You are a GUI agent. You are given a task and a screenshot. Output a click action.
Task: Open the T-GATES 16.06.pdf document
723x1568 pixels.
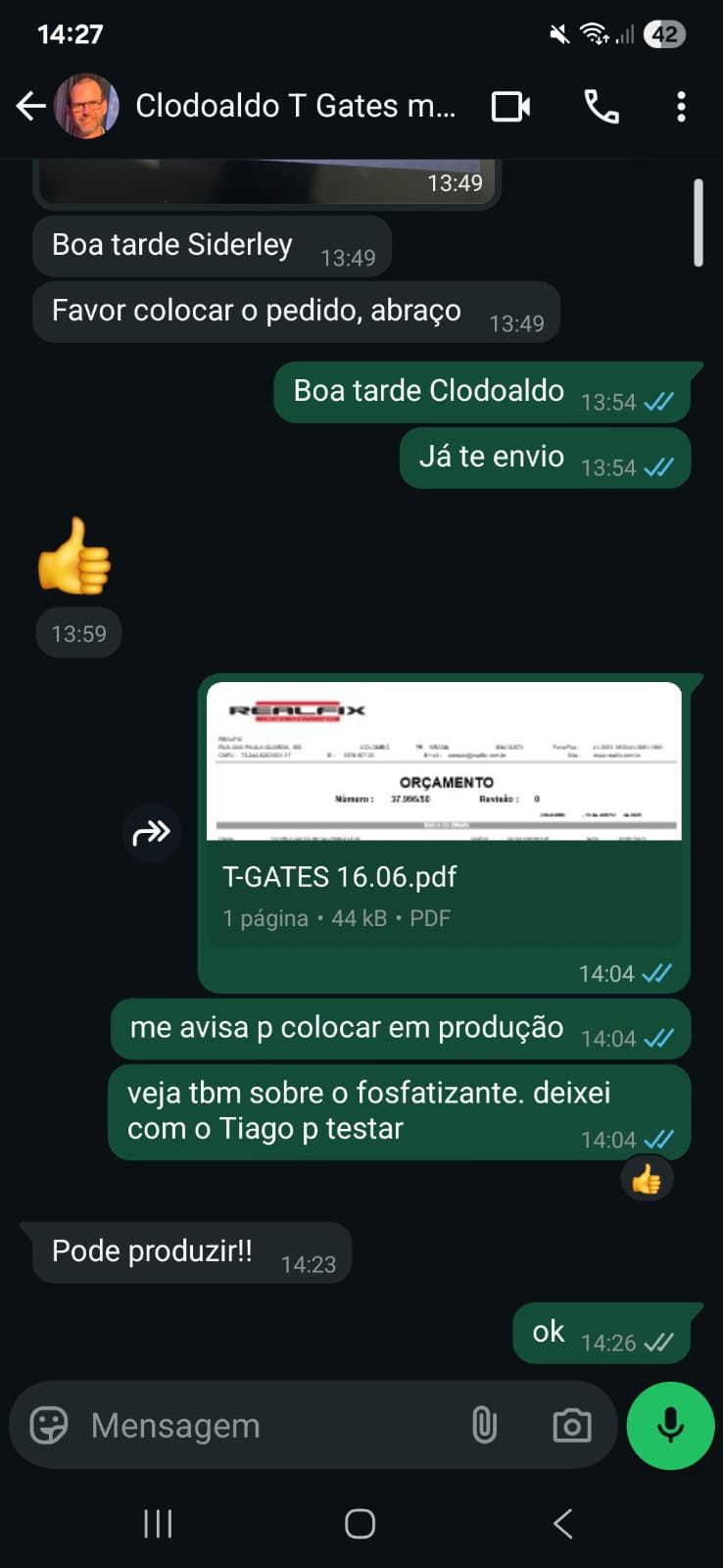point(443,813)
